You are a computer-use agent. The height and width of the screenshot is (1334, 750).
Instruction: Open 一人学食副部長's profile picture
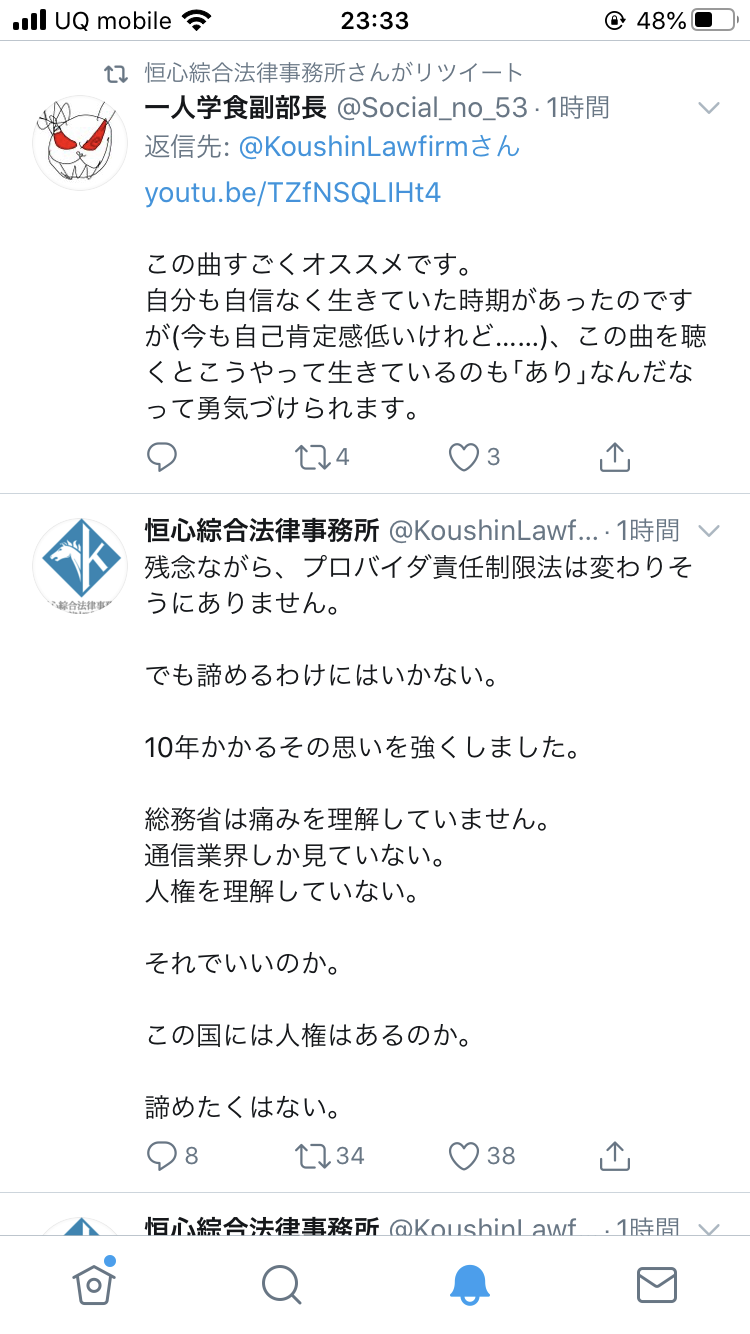[x=80, y=143]
